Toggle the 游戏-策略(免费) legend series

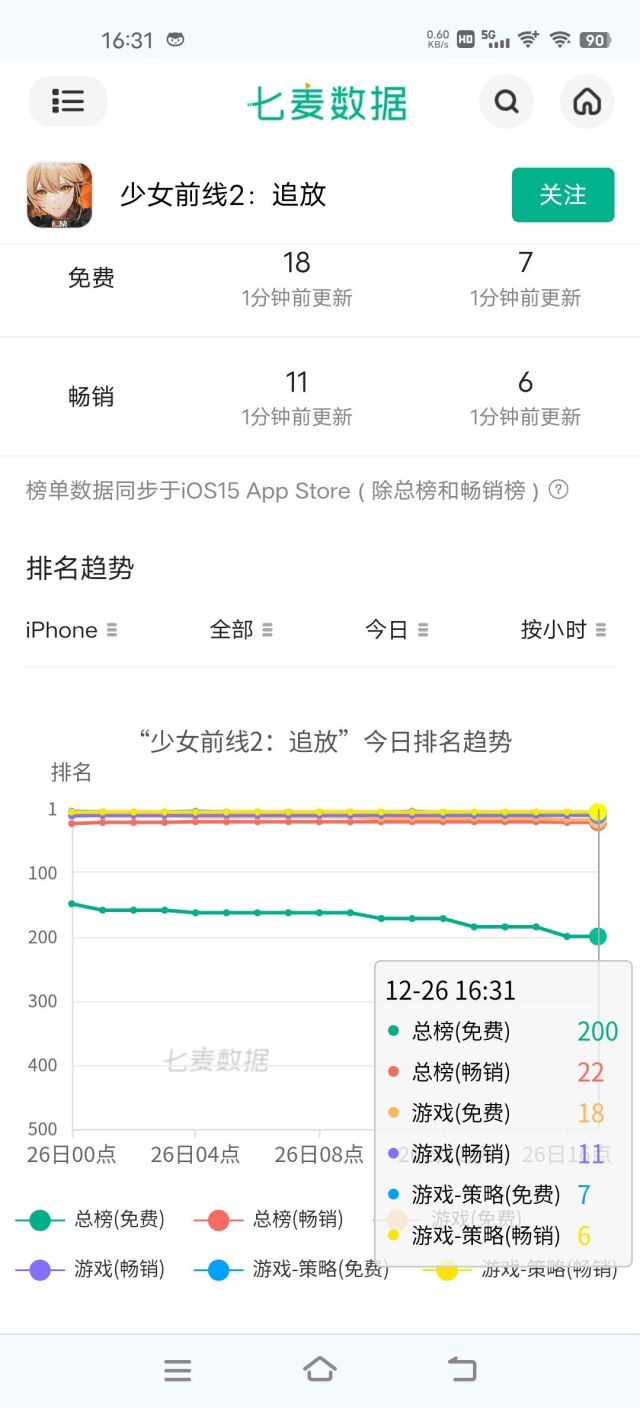click(x=291, y=1269)
